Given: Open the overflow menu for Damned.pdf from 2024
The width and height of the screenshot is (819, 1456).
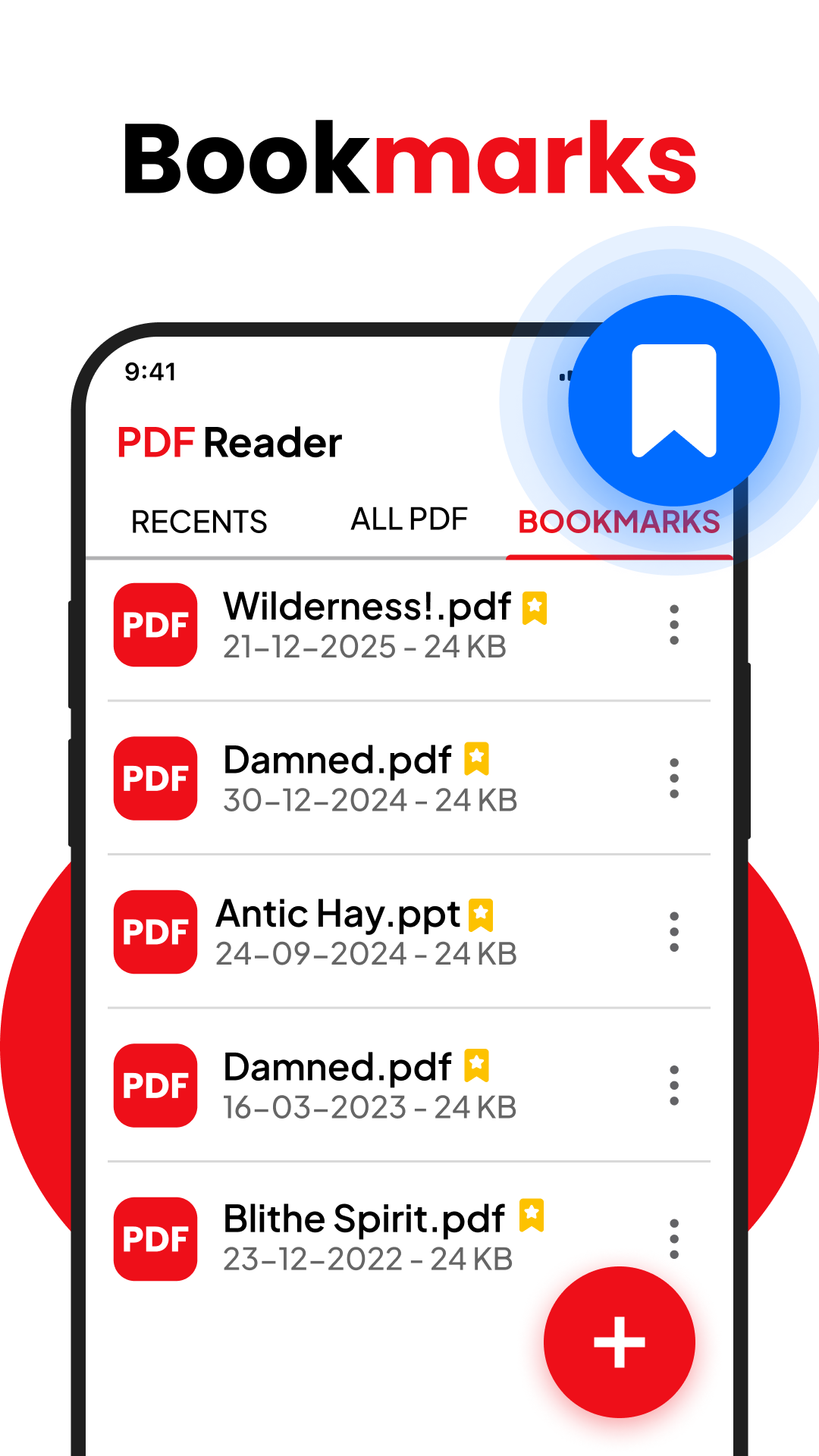Looking at the screenshot, I should click(673, 780).
